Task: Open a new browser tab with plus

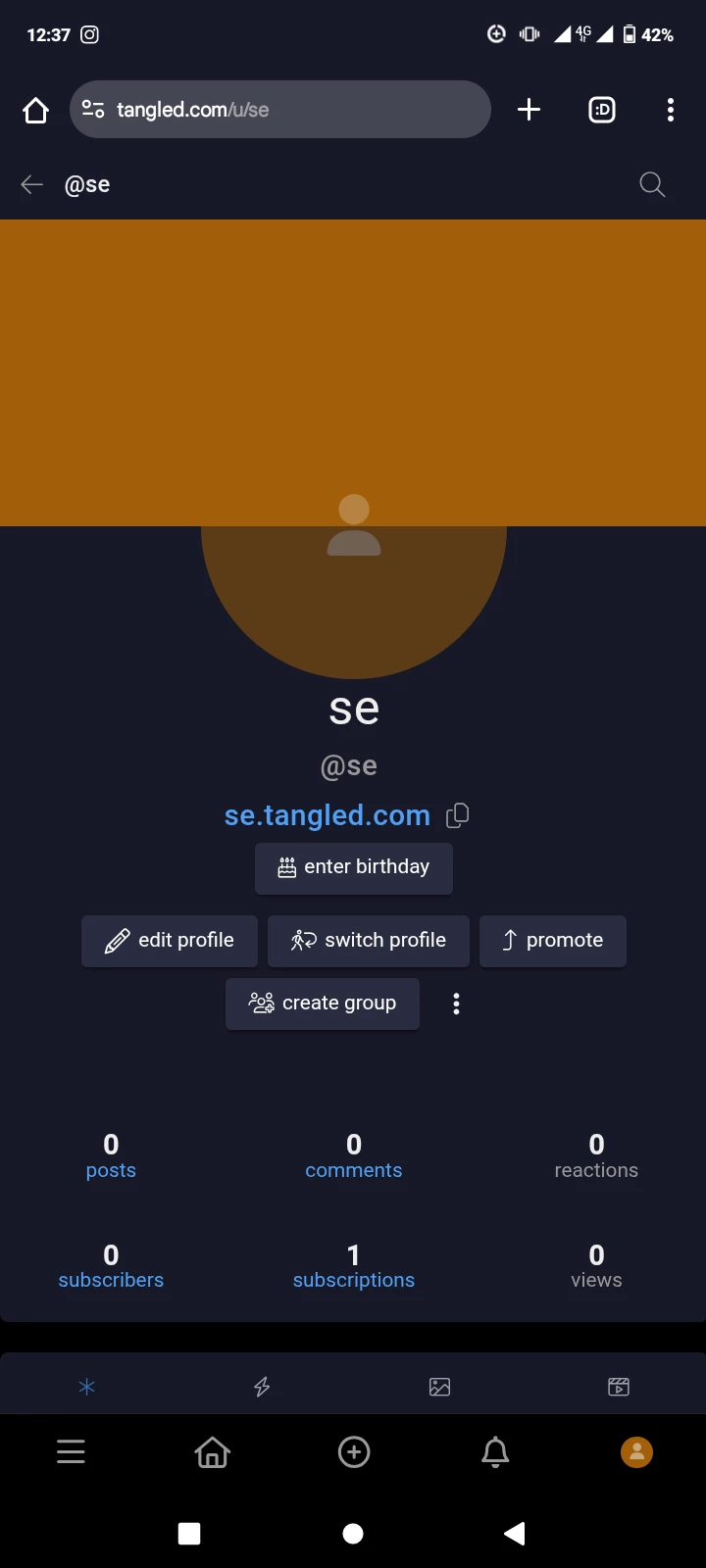Action: (x=529, y=110)
